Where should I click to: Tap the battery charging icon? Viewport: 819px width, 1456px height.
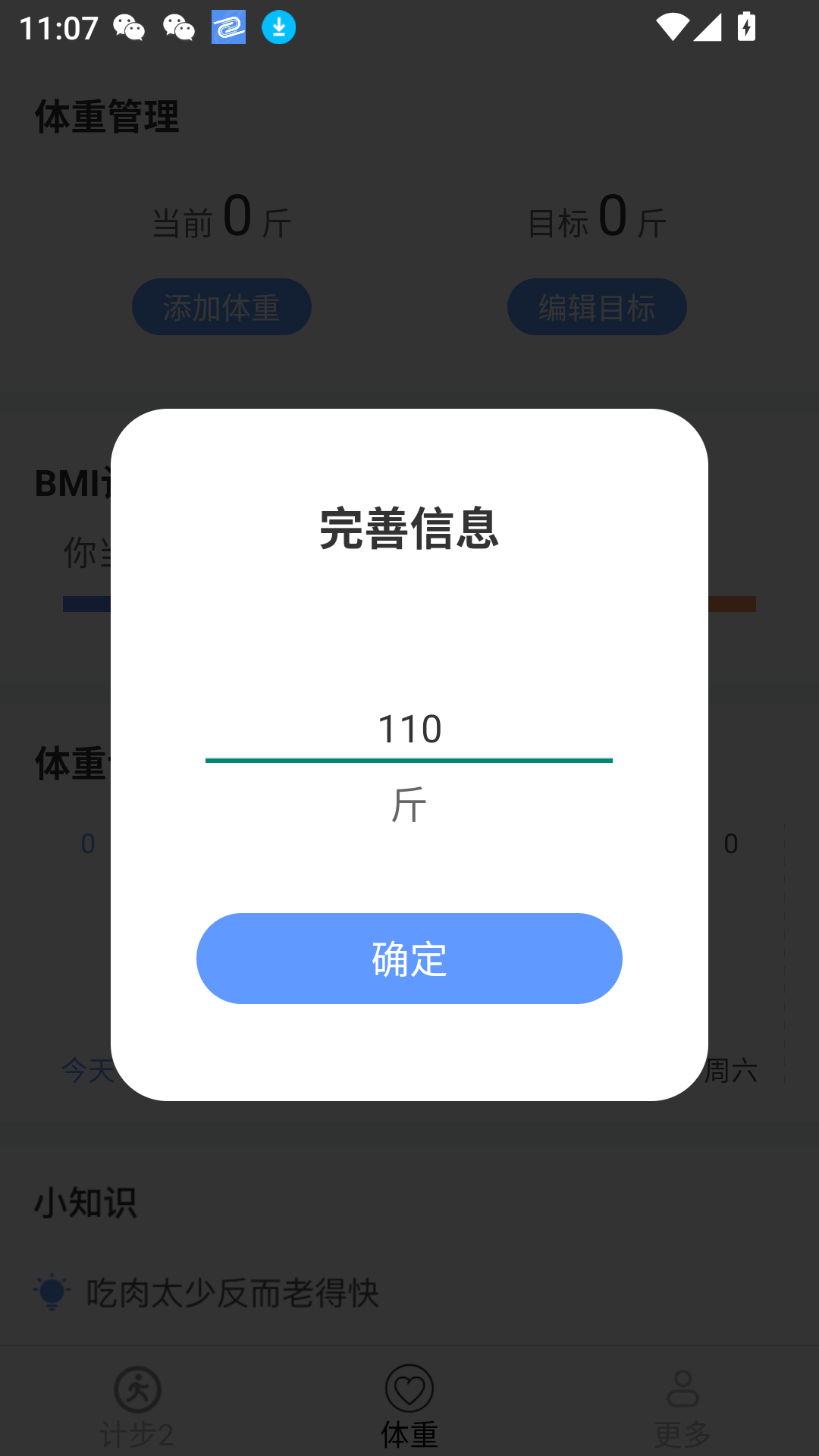pos(746,27)
